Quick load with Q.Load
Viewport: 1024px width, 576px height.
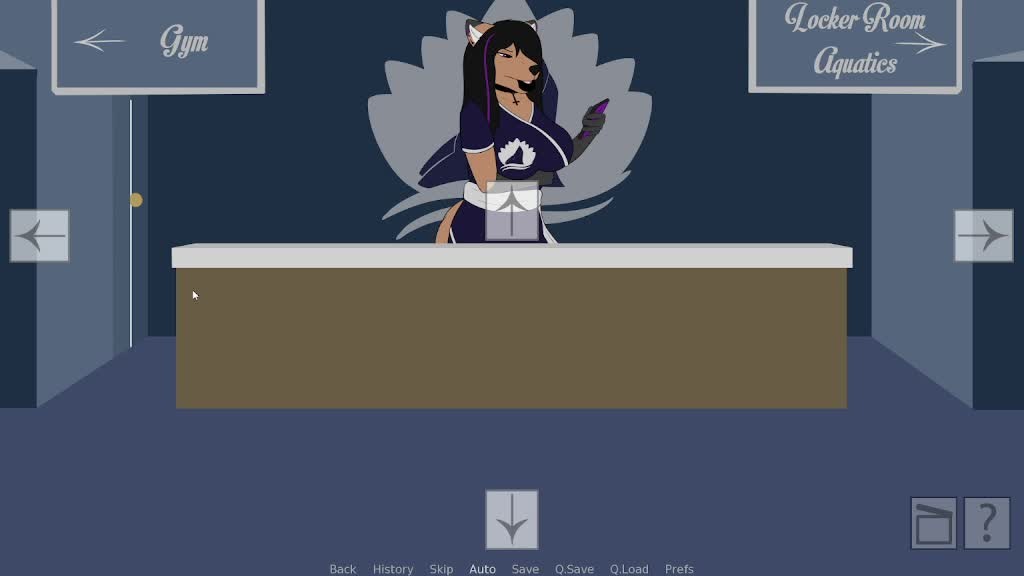click(x=629, y=568)
